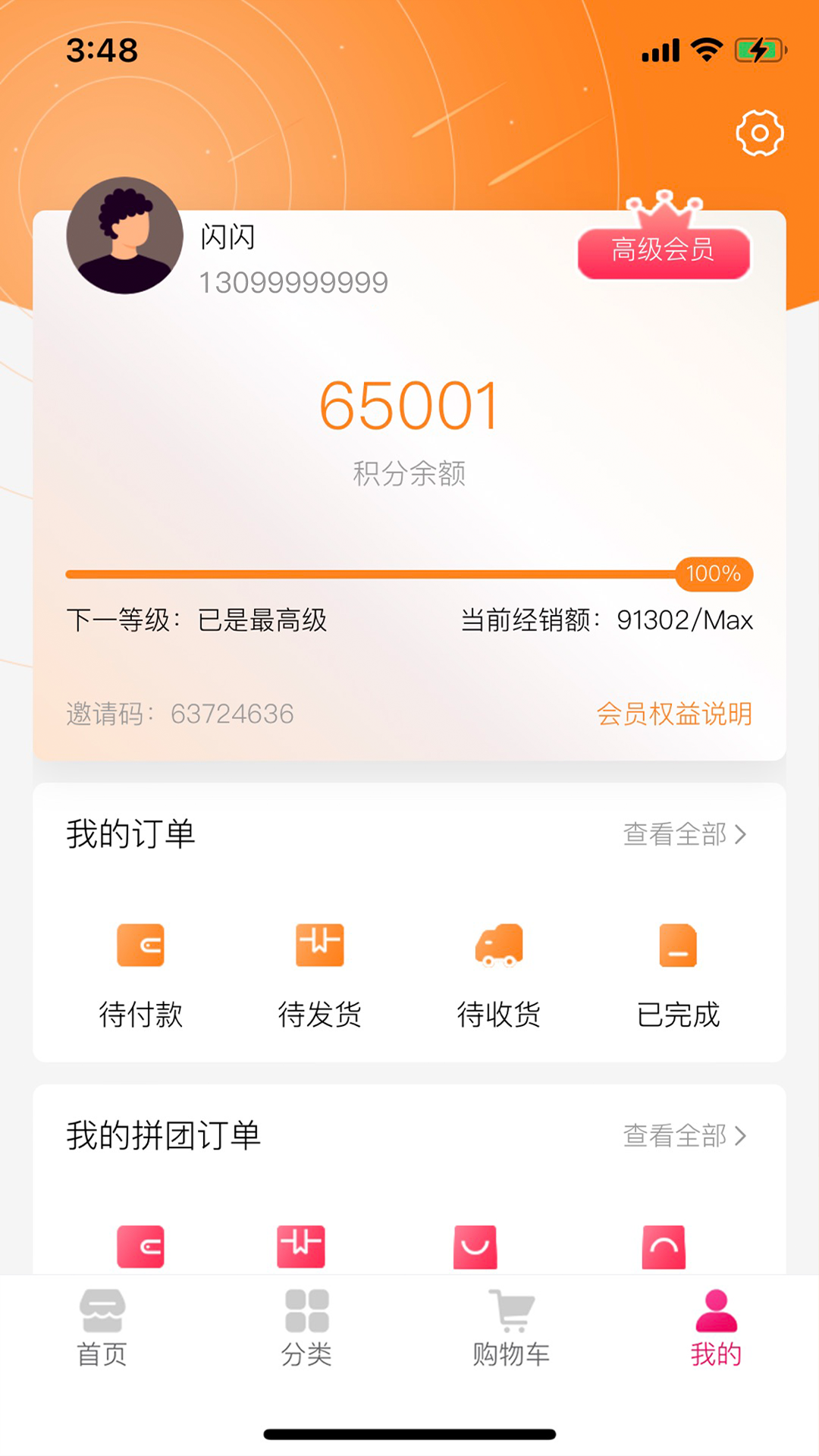Expand 查看全部 for 我的订单
The height and width of the screenshot is (1456, 819).
684,834
